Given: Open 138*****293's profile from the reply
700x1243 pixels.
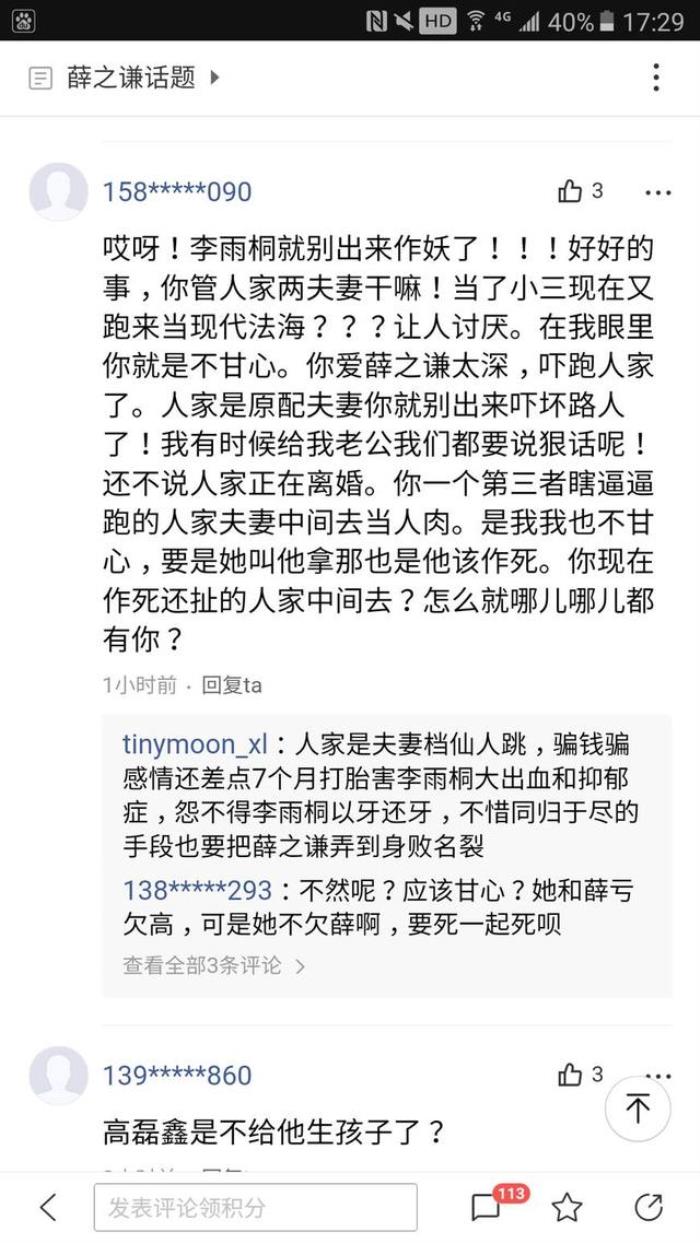Looking at the screenshot, I should coord(197,889).
